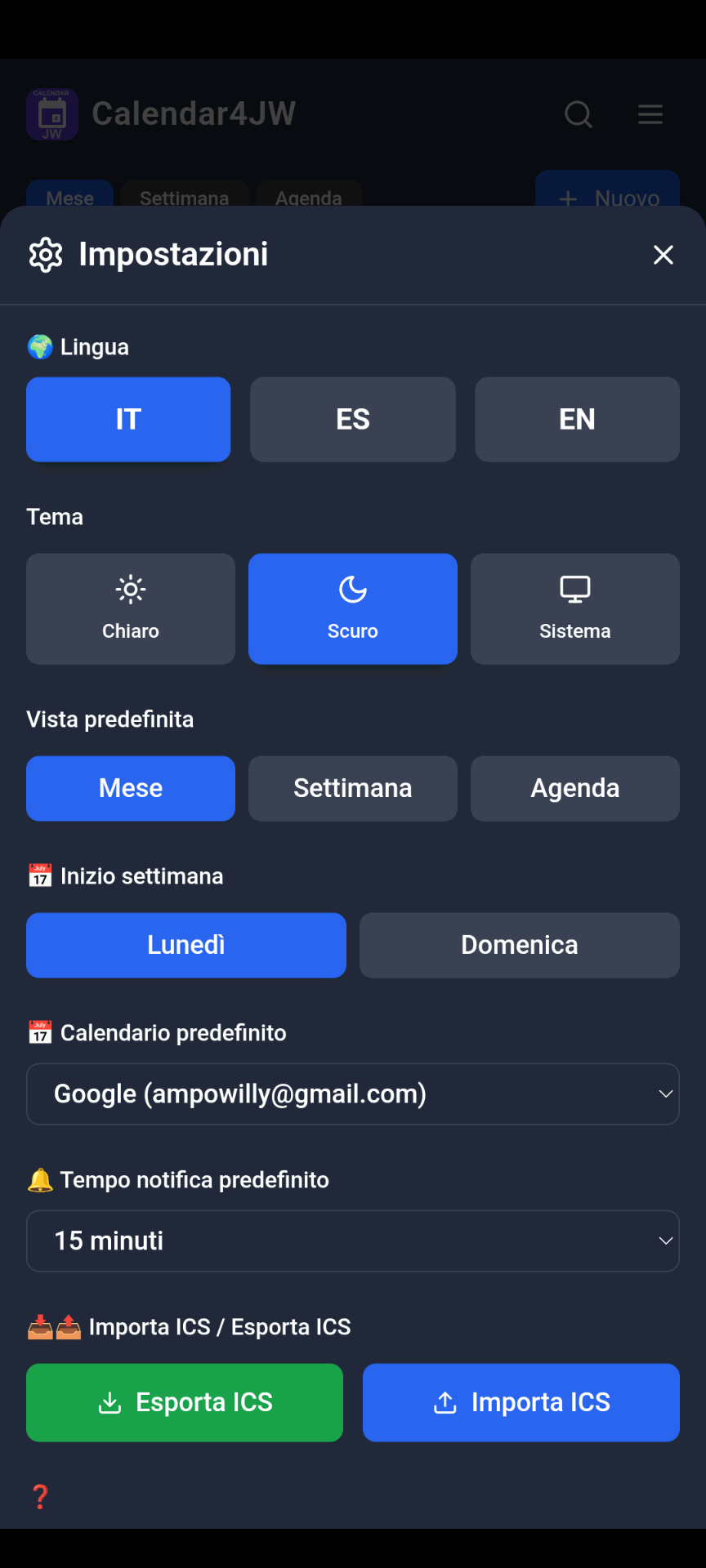Select the sun icon for light theme
Image resolution: width=706 pixels, height=1568 pixels.
point(130,588)
